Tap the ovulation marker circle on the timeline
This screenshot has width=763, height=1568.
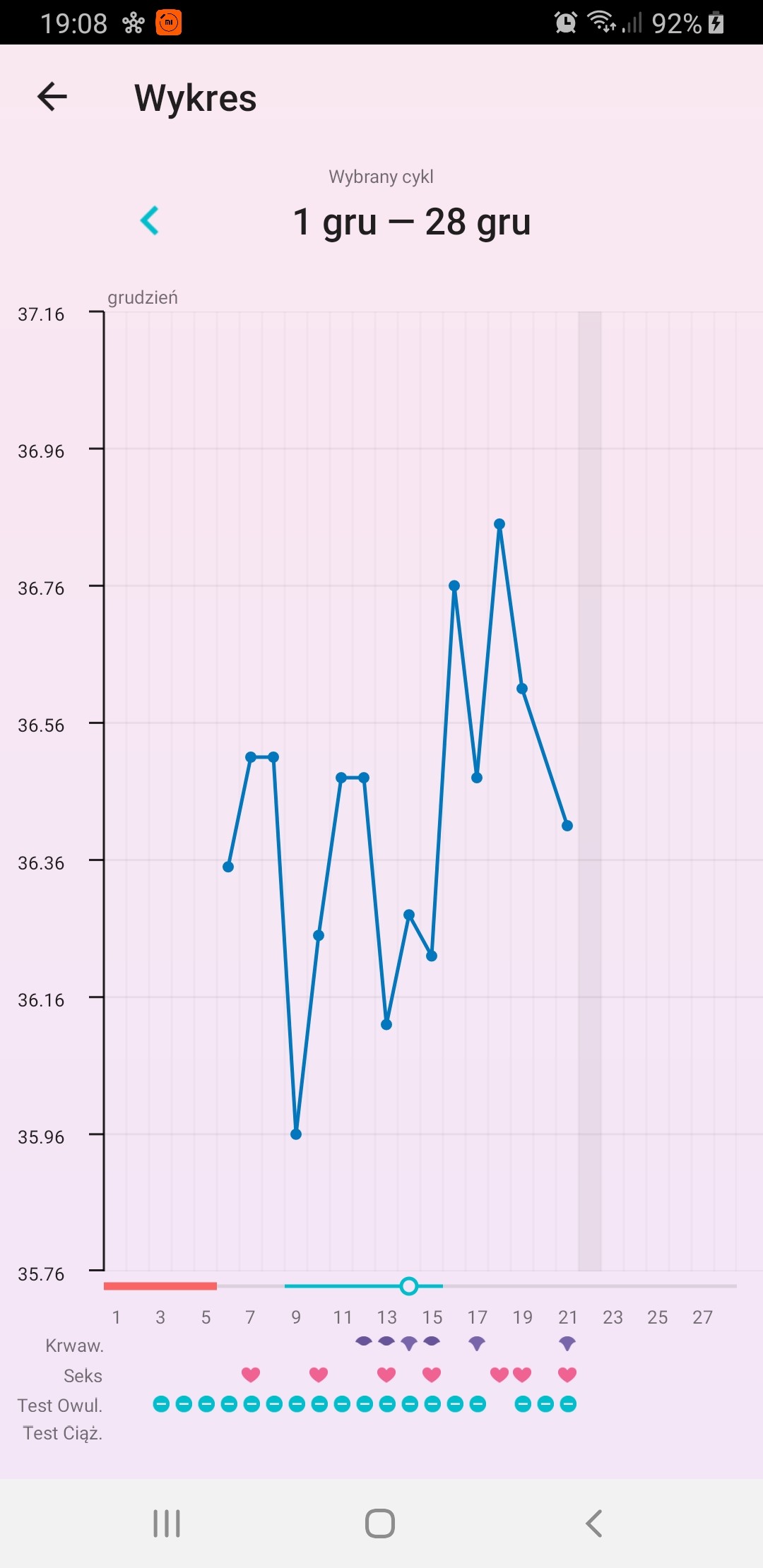pos(408,1286)
